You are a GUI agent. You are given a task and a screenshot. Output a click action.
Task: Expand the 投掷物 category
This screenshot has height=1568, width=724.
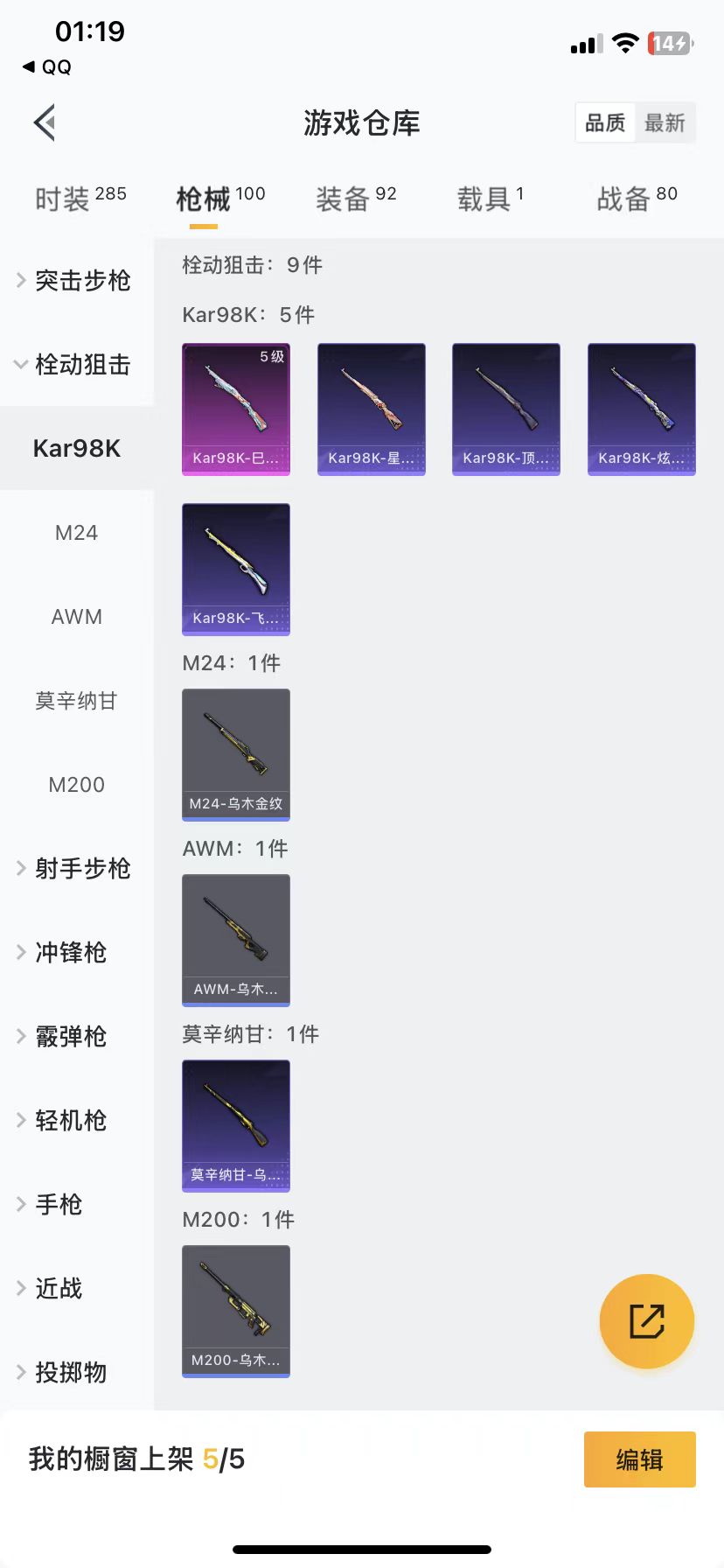click(77, 1372)
